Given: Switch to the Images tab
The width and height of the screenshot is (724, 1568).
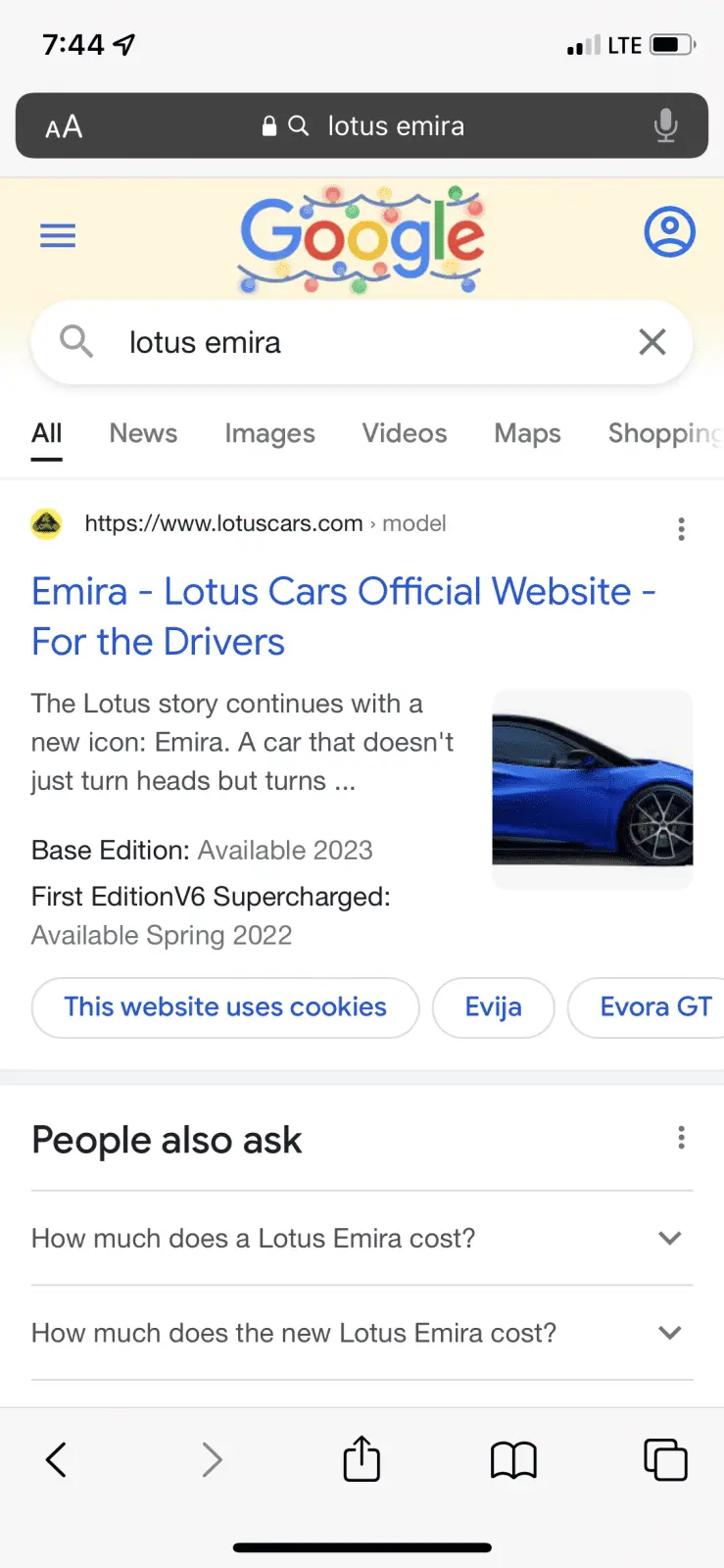Looking at the screenshot, I should [x=269, y=433].
